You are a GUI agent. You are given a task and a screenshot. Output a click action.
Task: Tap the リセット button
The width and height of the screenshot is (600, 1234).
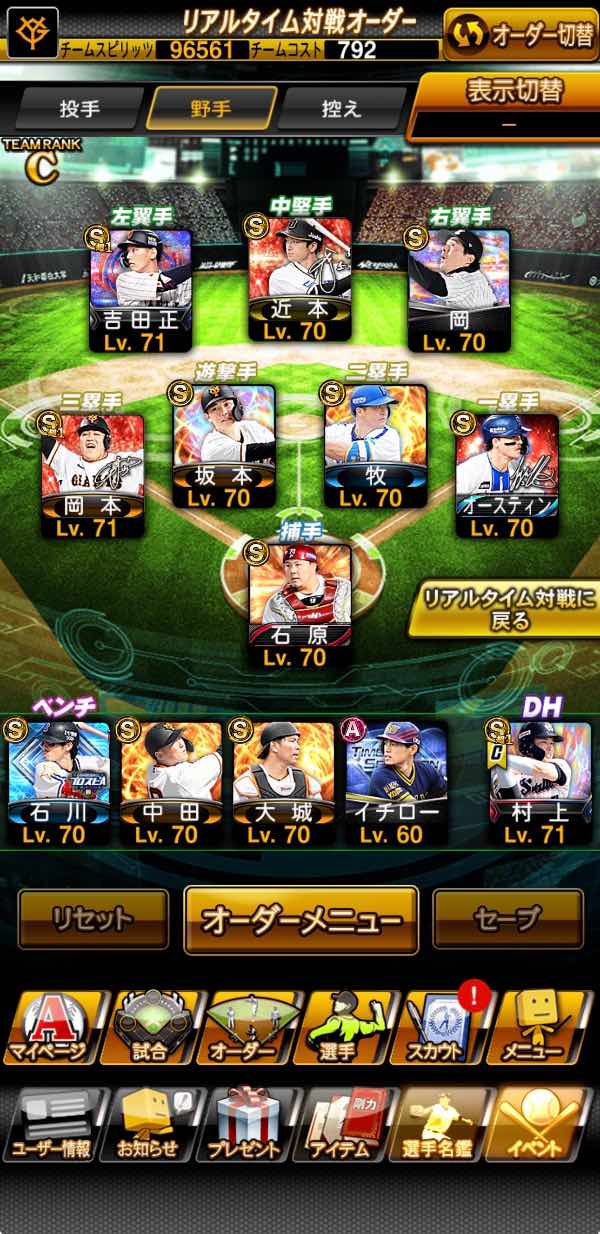coord(94,918)
